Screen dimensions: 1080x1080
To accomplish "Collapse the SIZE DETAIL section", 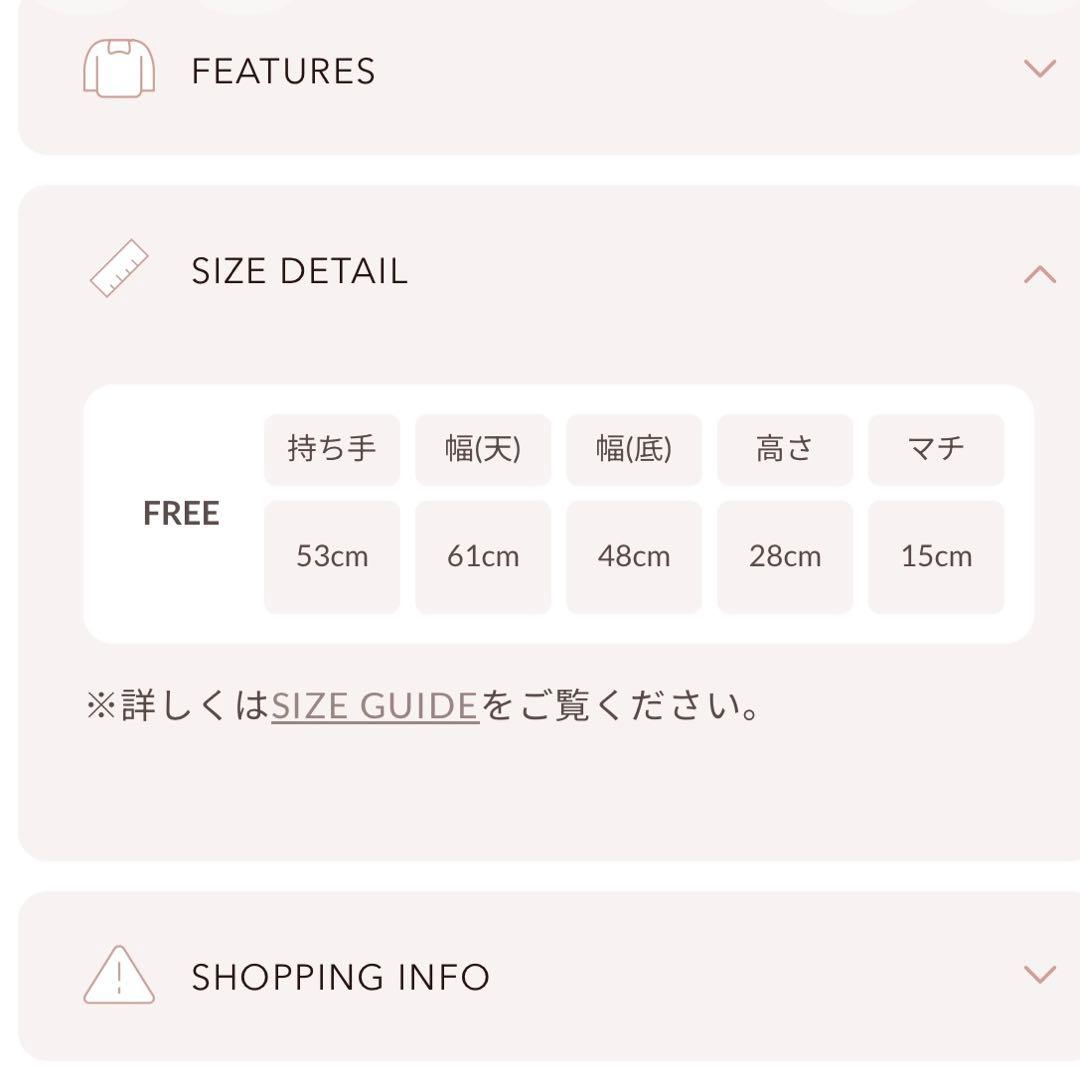I will 1040,274.
